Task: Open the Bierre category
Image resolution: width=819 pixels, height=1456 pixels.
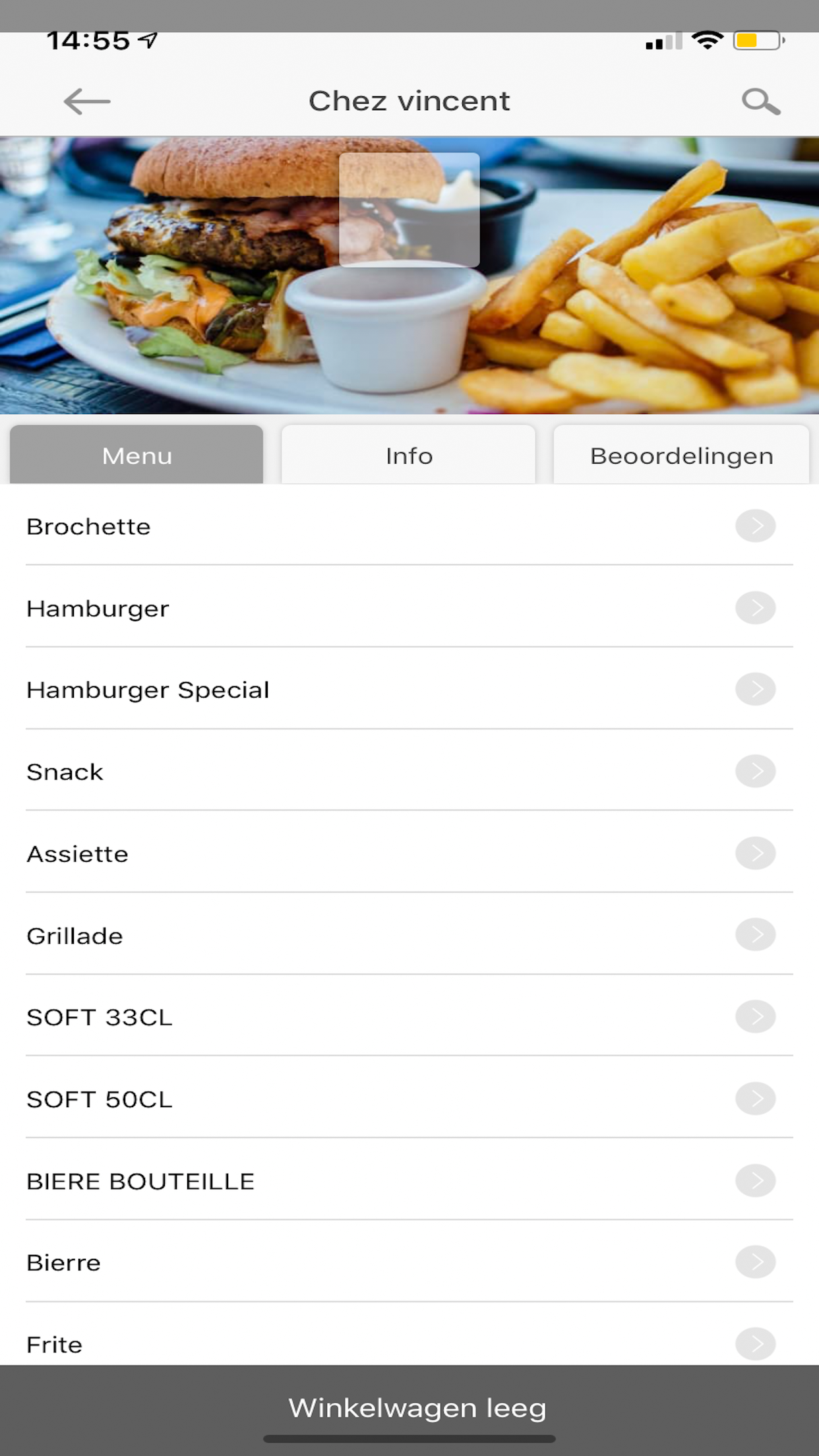Action: (409, 1262)
